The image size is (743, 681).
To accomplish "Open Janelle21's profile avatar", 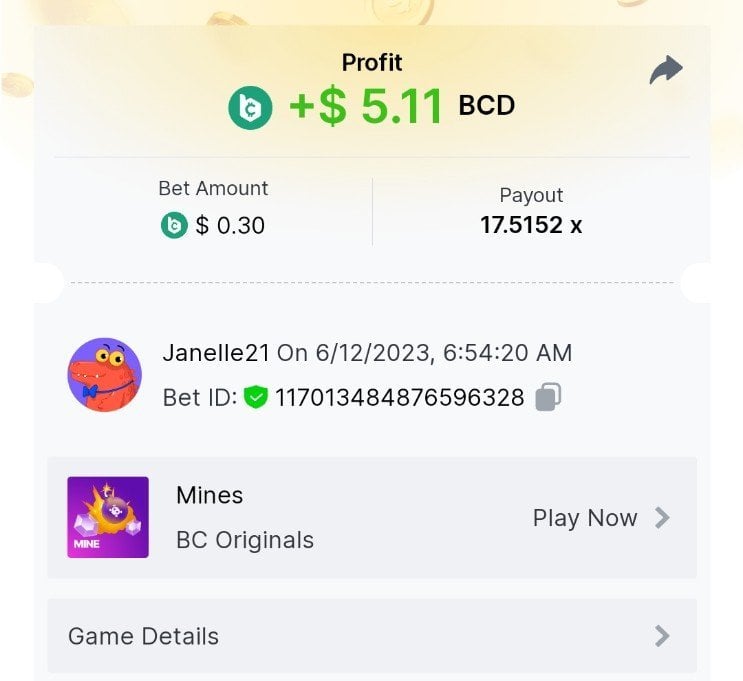I will (x=104, y=375).
